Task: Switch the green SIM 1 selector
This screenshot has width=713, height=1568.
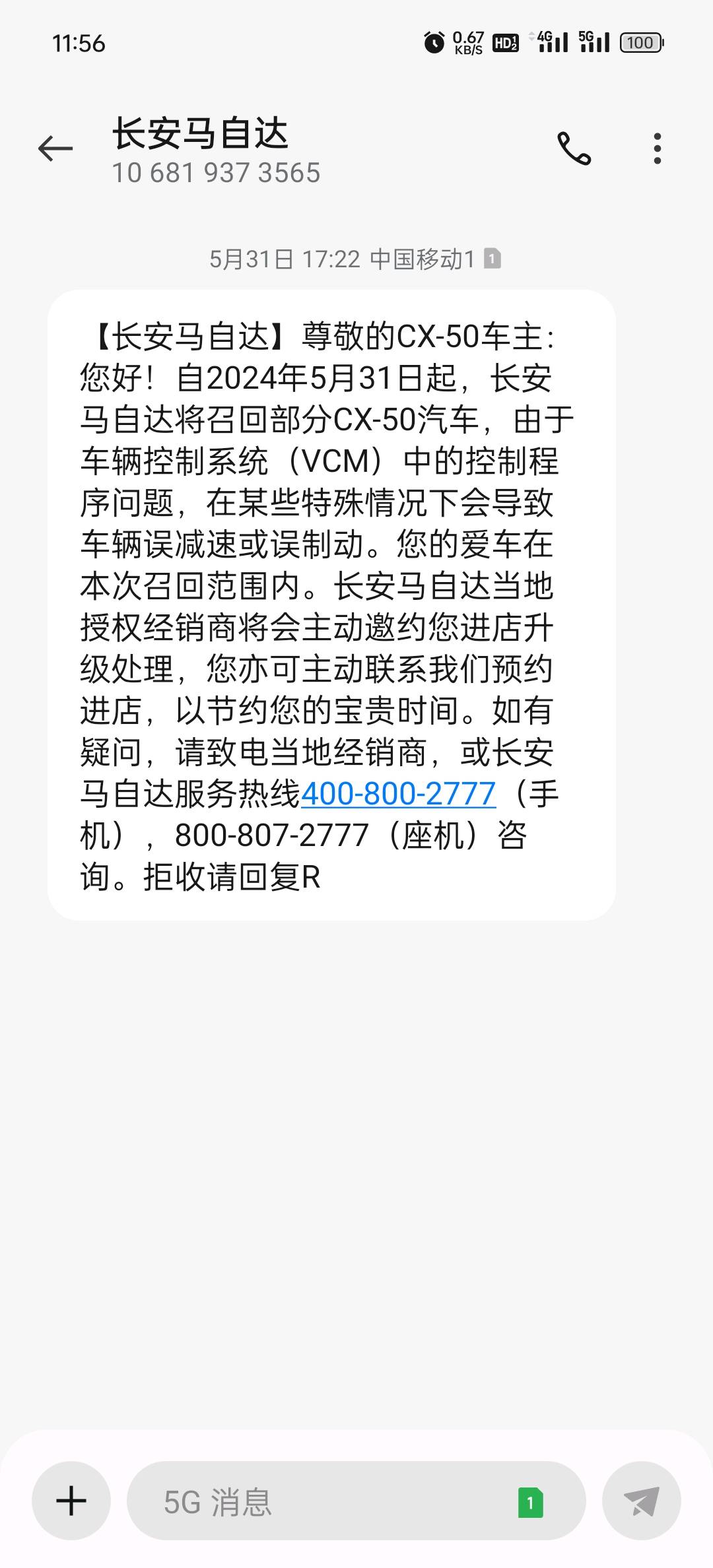Action: [530, 1503]
